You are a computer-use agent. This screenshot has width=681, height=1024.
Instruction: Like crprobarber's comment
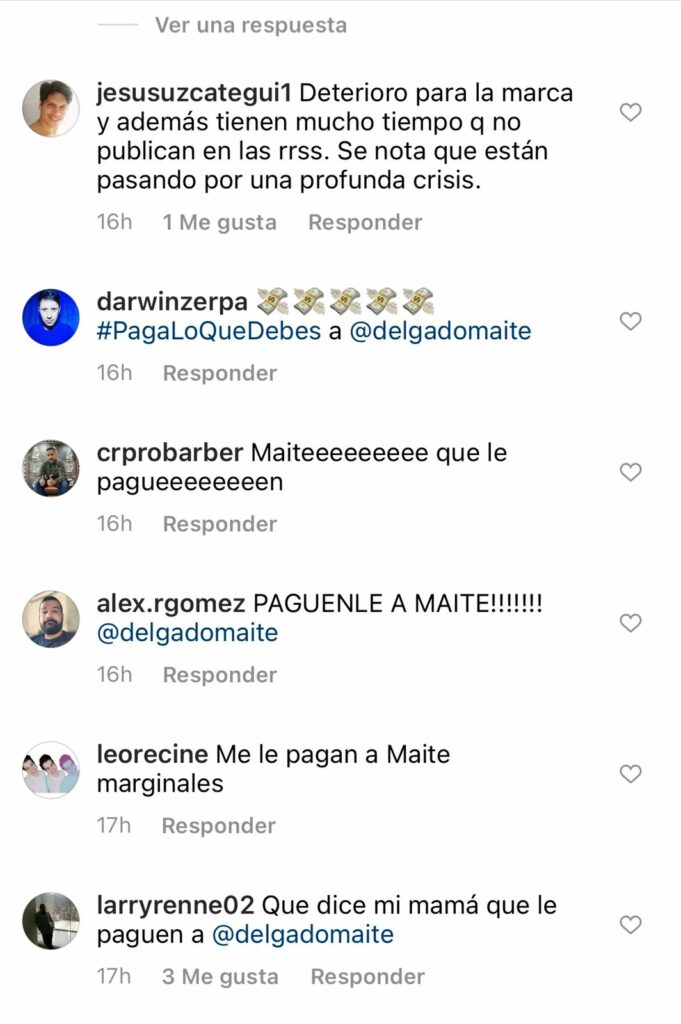630,472
